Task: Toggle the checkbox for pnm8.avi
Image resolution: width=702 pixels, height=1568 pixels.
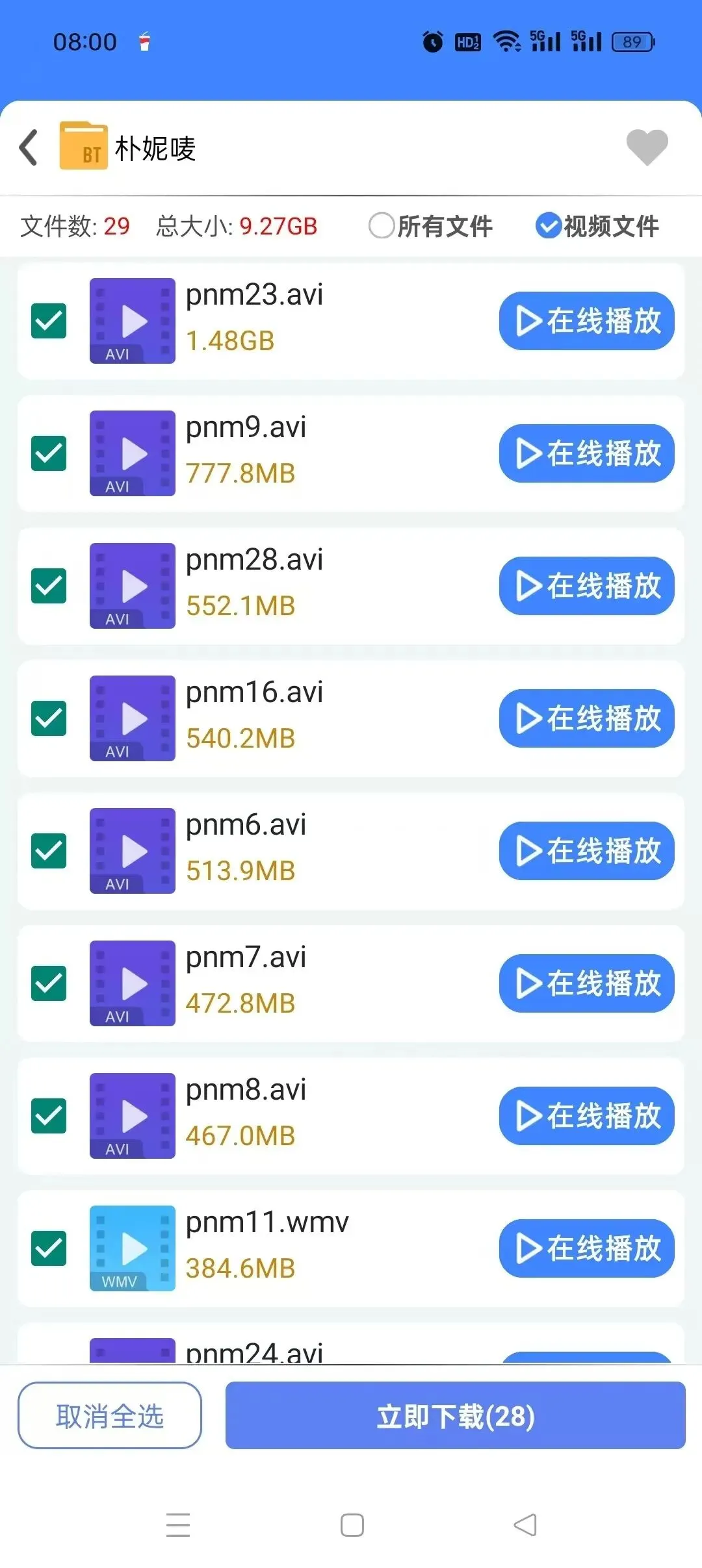Action: [x=49, y=1116]
